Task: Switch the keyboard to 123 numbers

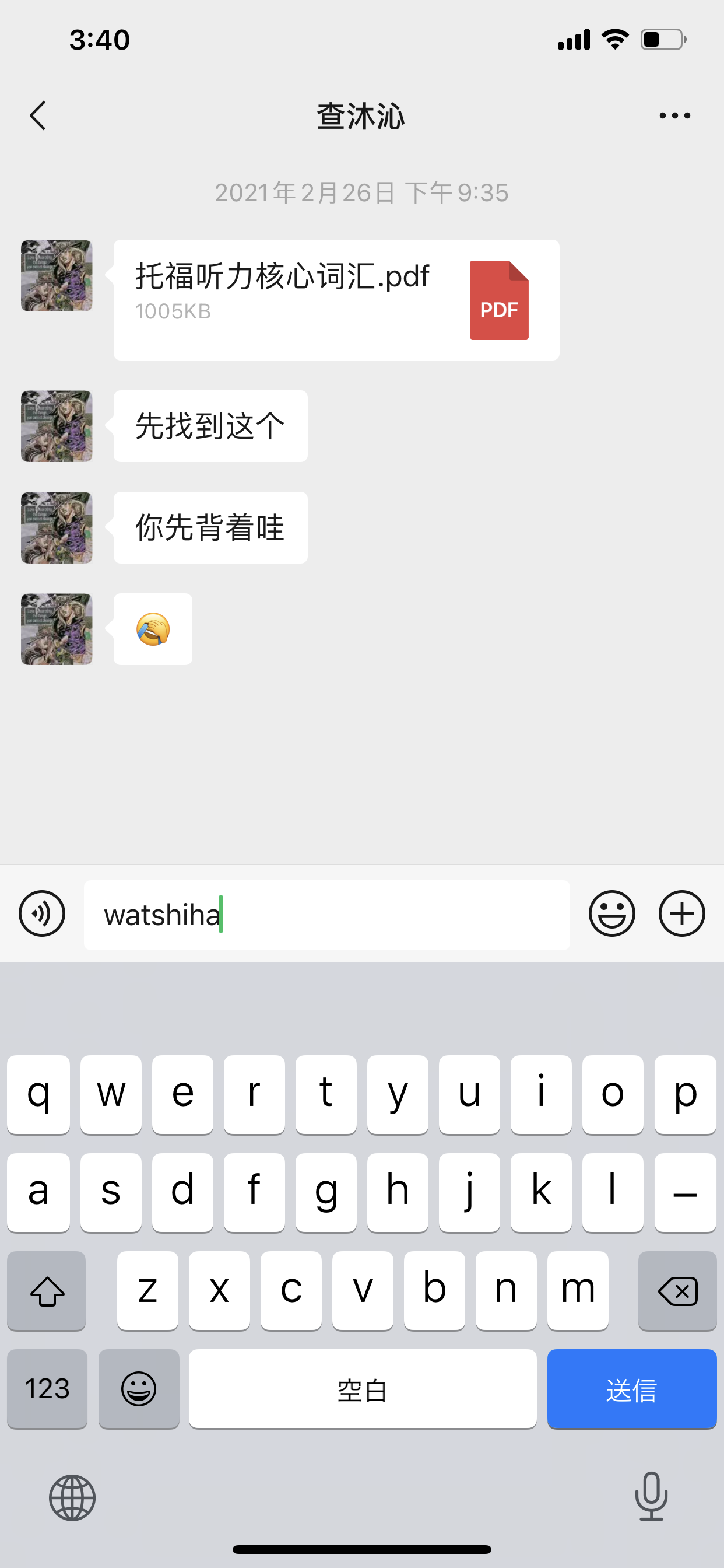Action: click(x=47, y=1388)
